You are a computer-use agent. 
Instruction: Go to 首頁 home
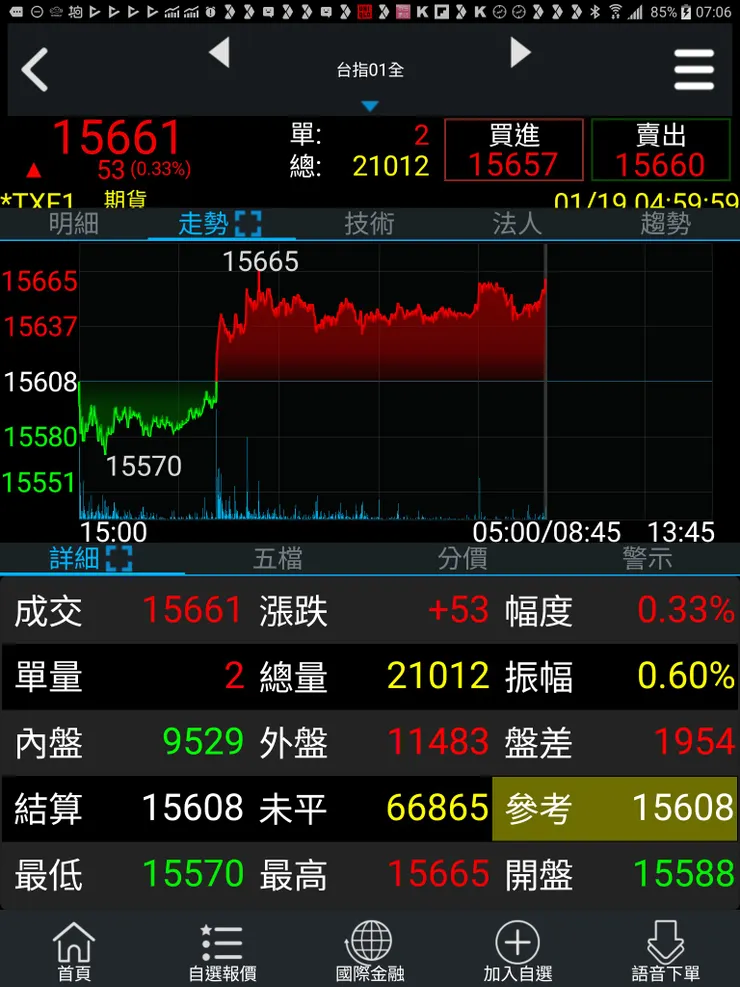(74, 951)
